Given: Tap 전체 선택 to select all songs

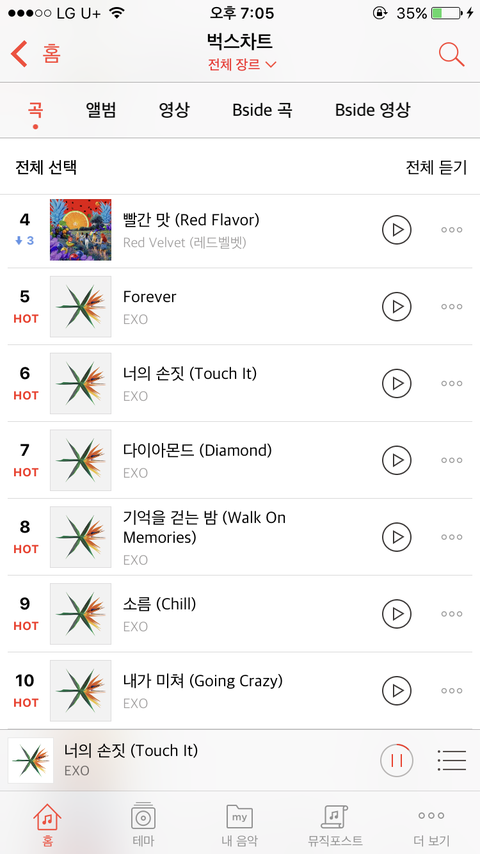Looking at the screenshot, I should [x=46, y=168].
